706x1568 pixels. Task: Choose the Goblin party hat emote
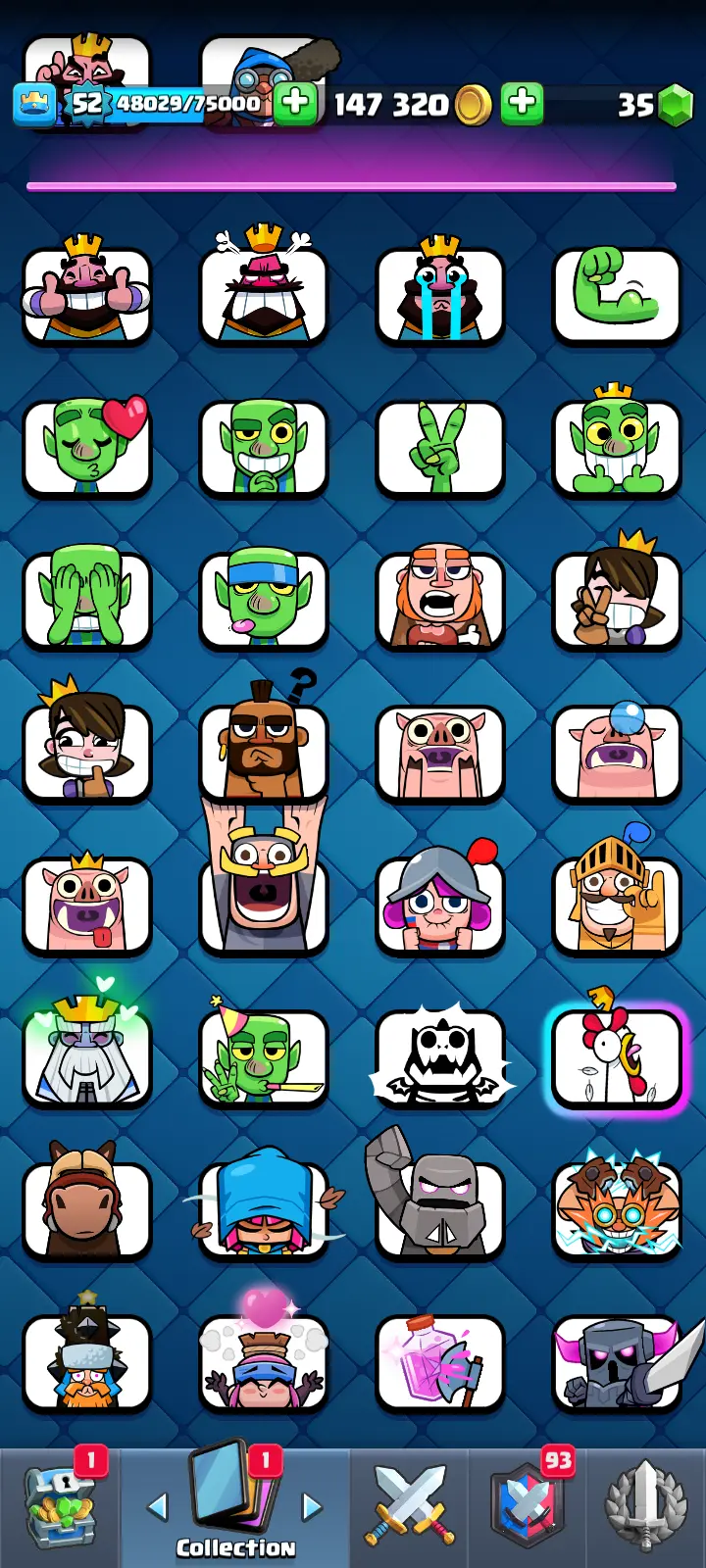(264, 1056)
